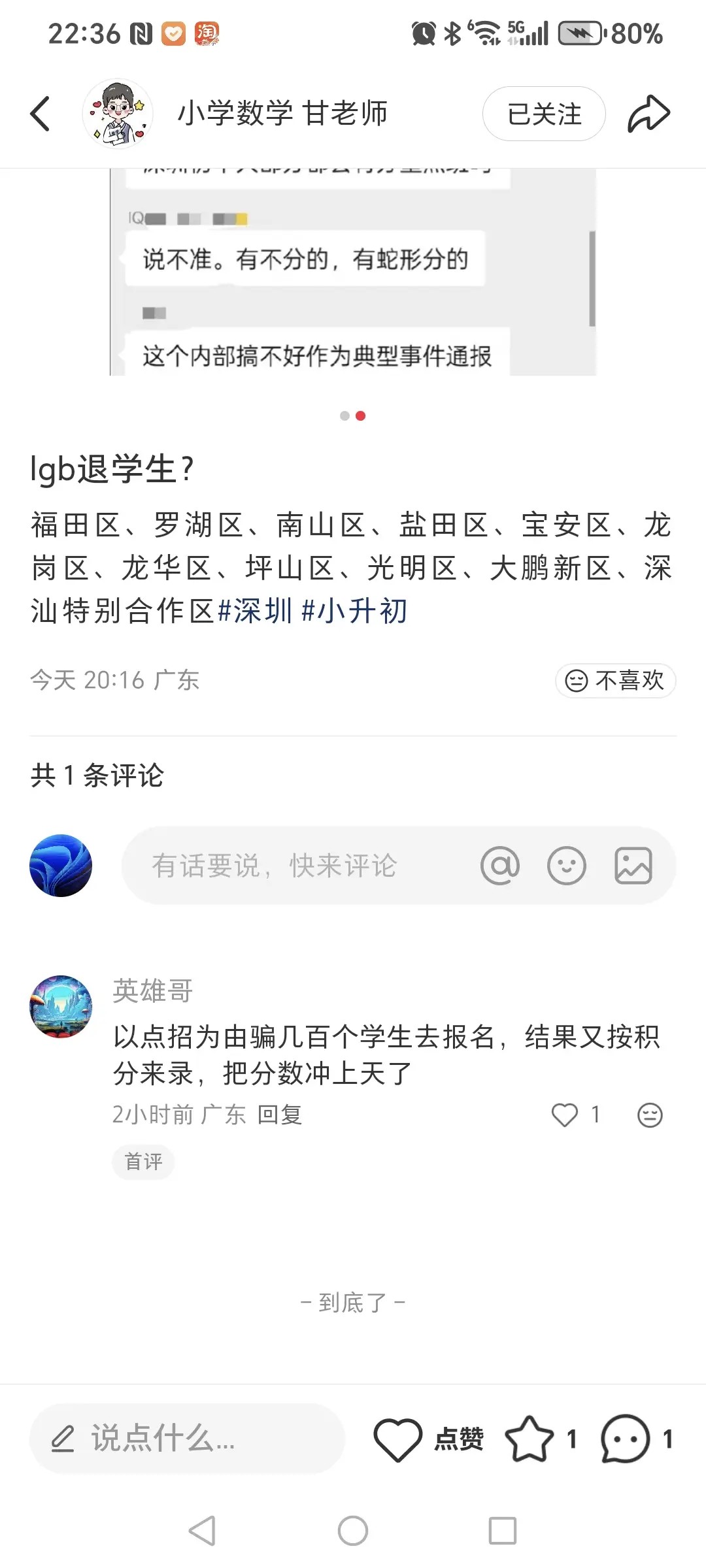
Task: Like 英雄哥's comment
Action: point(565,1115)
